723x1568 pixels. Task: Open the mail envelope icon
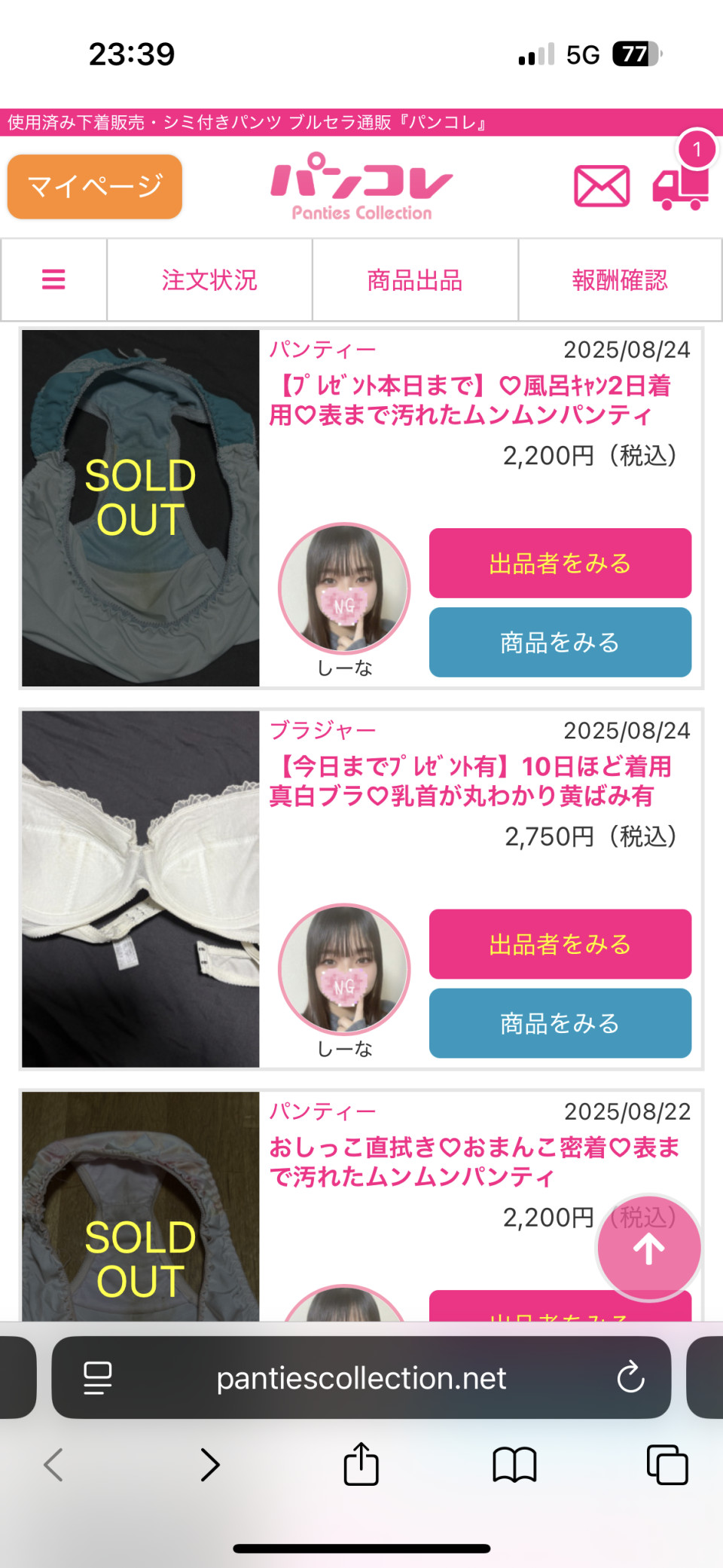602,186
